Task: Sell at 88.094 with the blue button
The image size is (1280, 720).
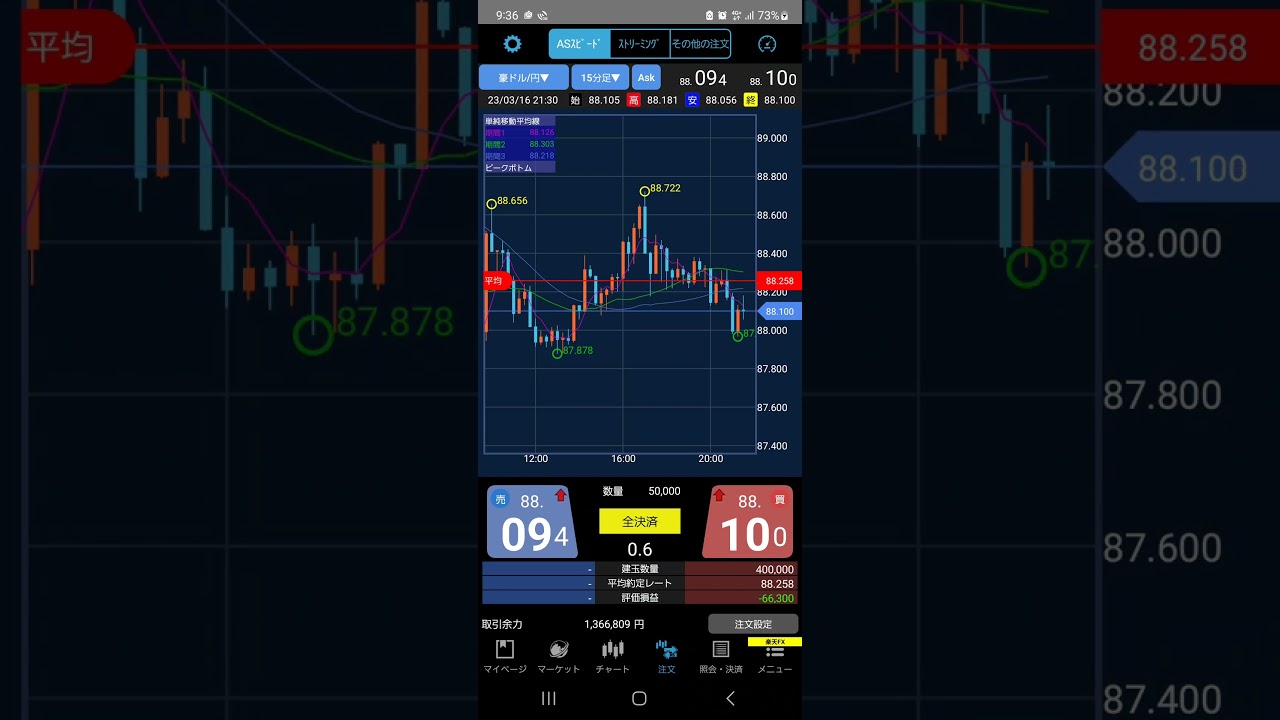Action: click(x=533, y=522)
